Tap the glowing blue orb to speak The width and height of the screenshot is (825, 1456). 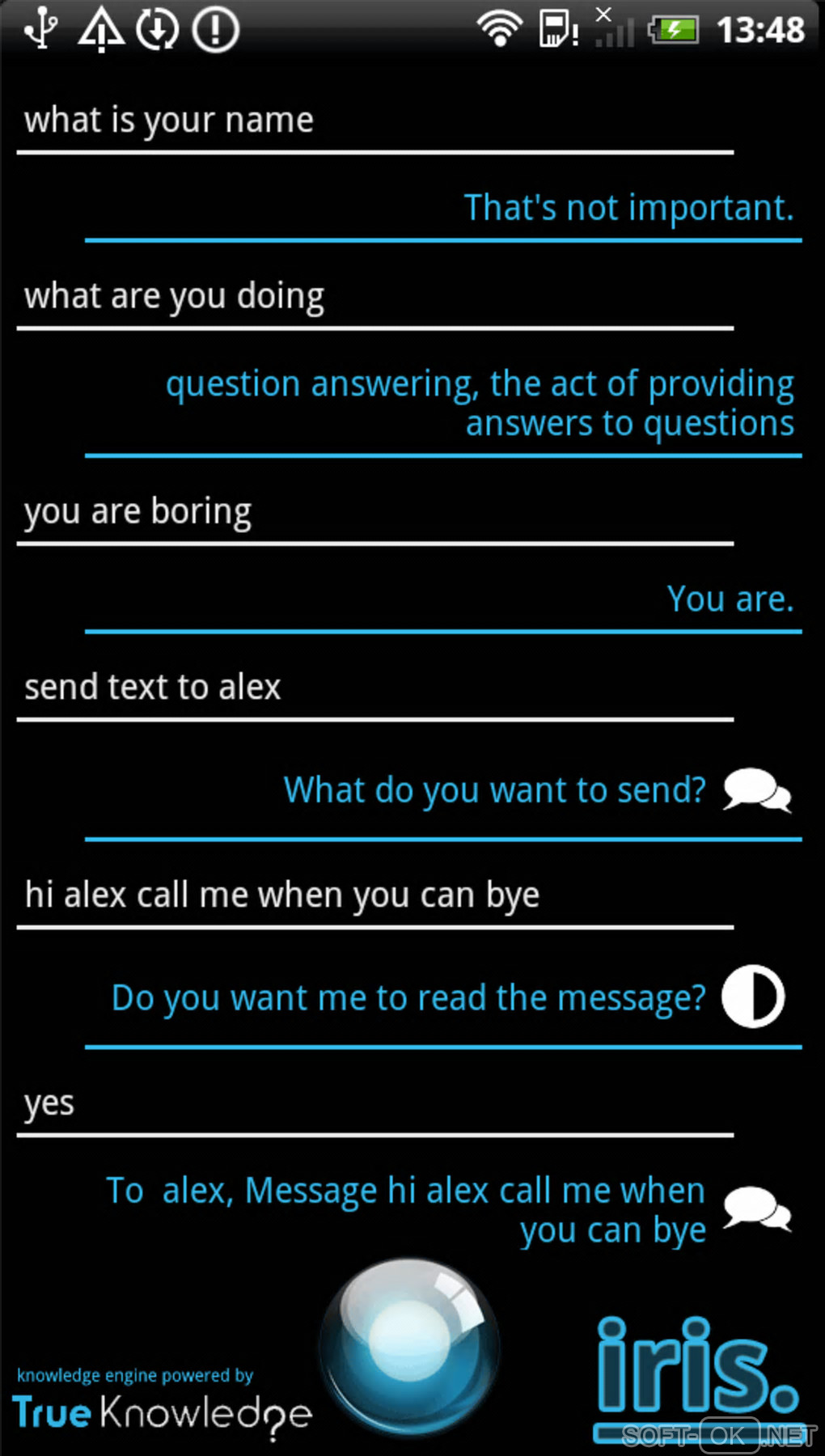pyautogui.click(x=409, y=1344)
